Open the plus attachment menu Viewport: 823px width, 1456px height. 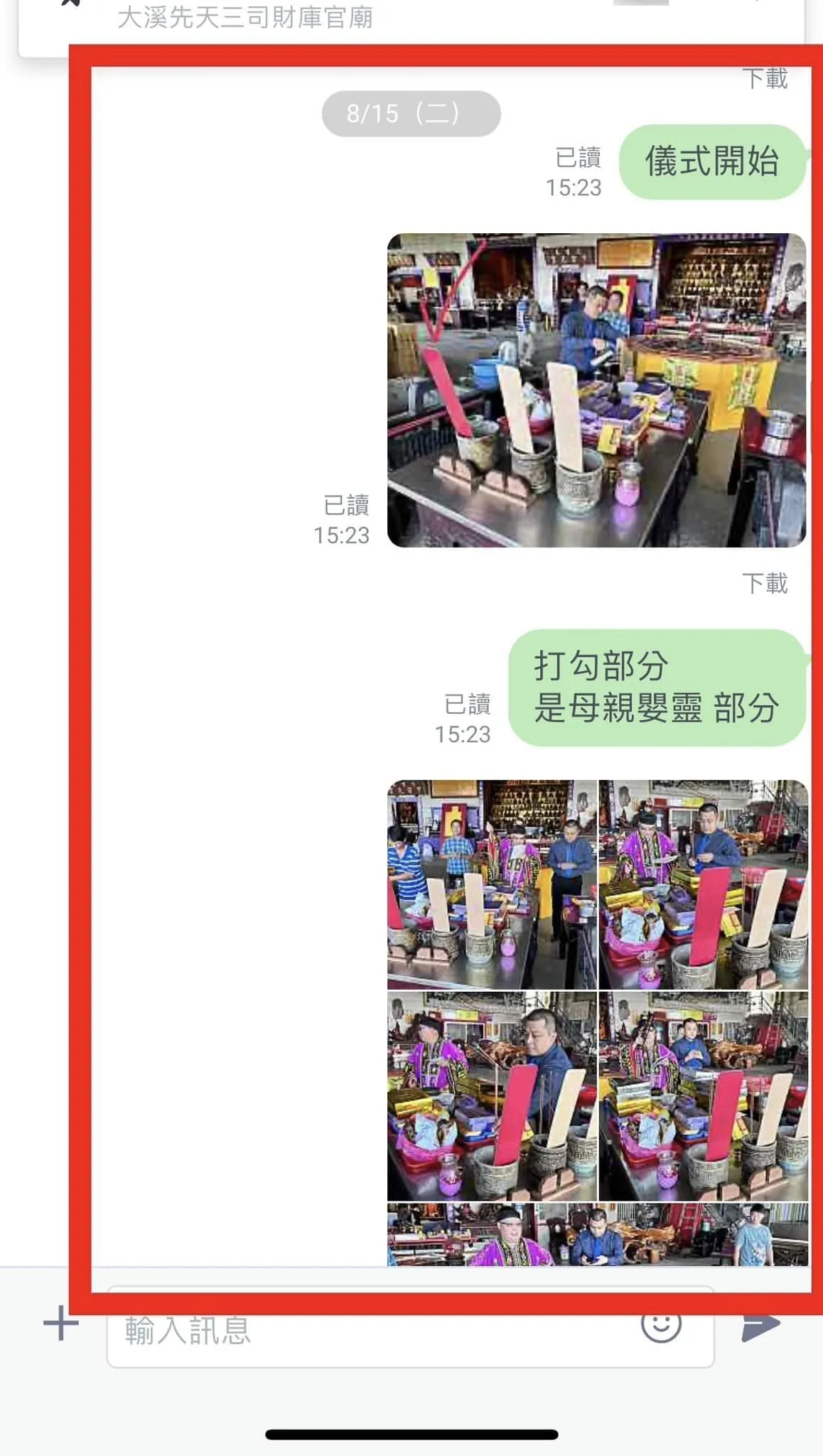[61, 1323]
